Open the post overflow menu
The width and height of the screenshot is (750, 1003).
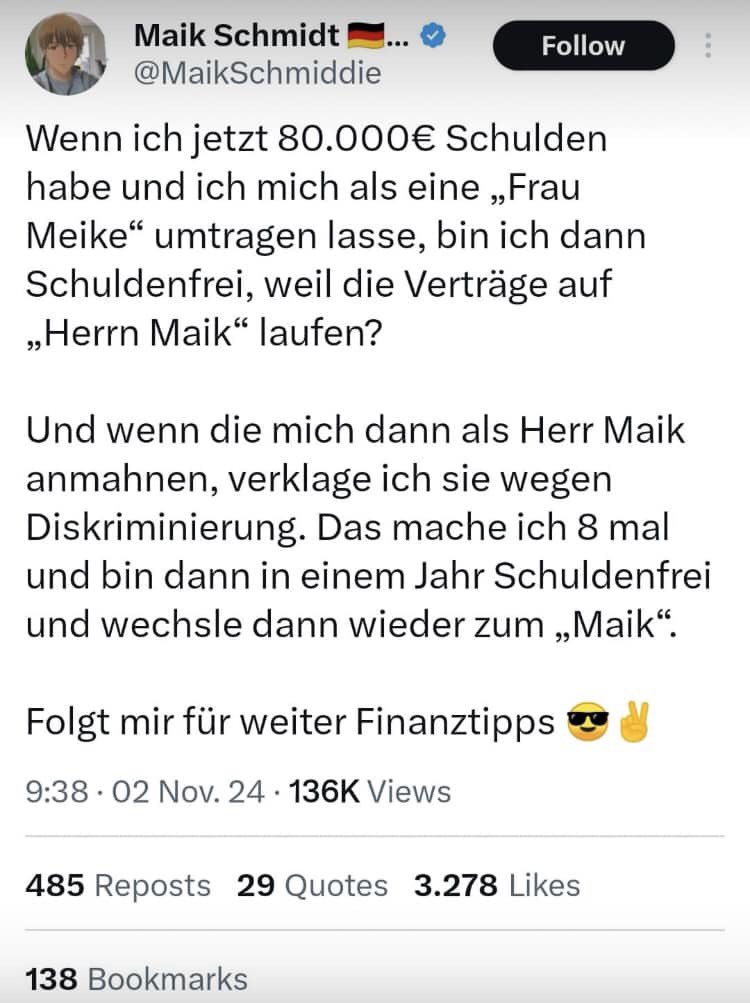[x=708, y=46]
